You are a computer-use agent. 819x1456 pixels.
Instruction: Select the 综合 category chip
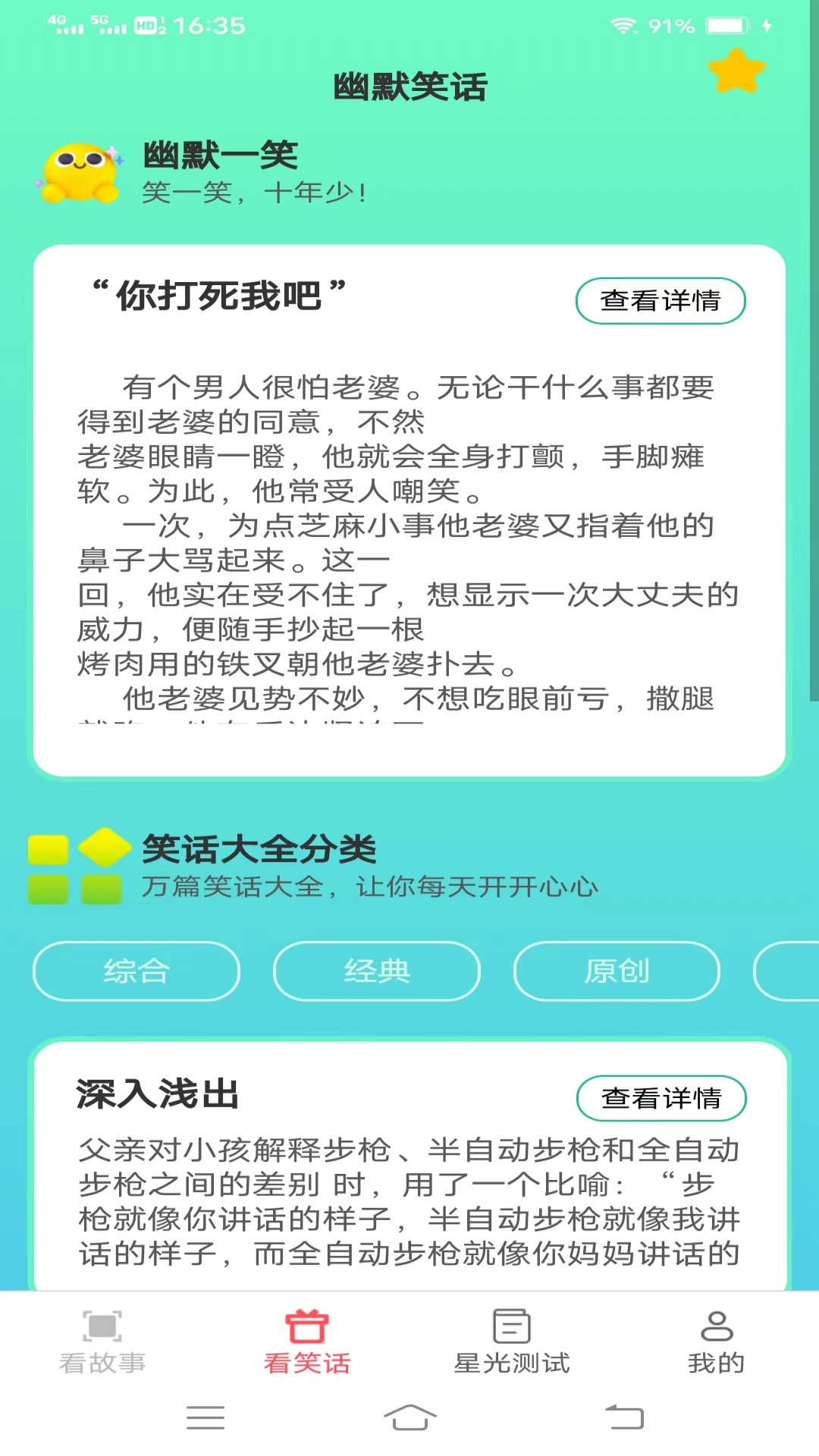click(136, 971)
